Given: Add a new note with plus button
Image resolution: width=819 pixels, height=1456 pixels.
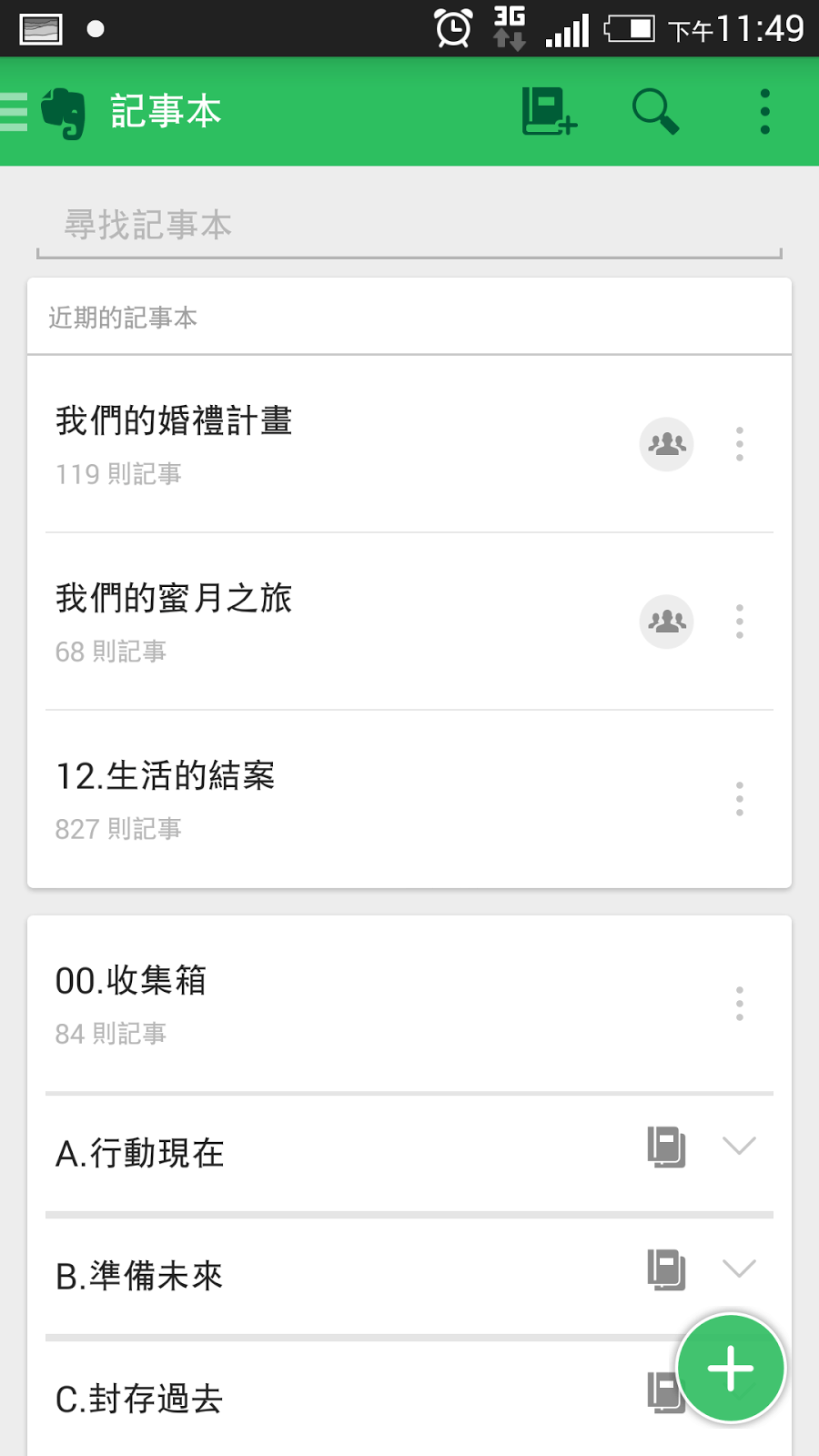Looking at the screenshot, I should (x=731, y=1369).
